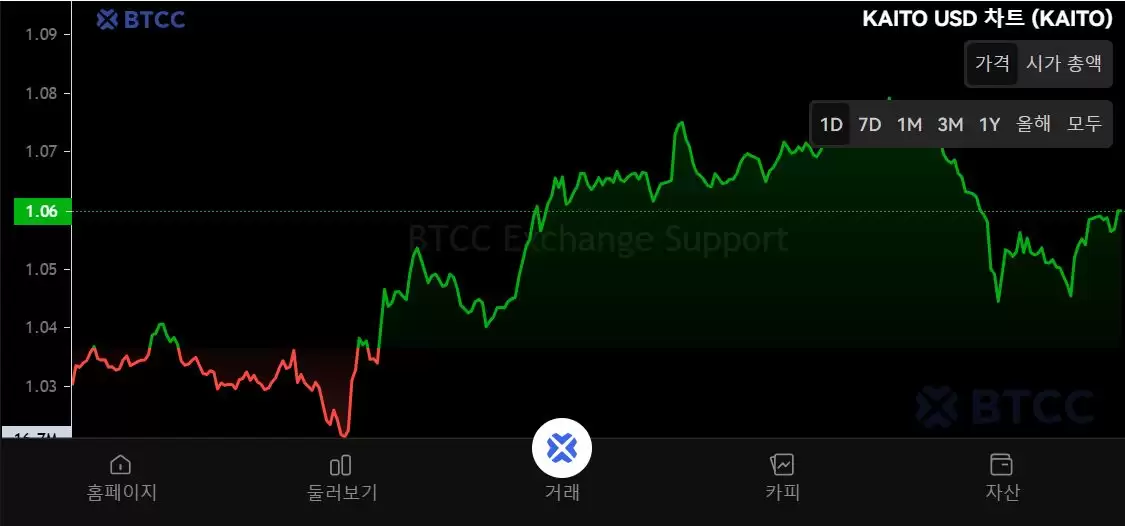1125x526 pixels.
Task: Go to the 홈페이지 tab
Action: (121, 477)
